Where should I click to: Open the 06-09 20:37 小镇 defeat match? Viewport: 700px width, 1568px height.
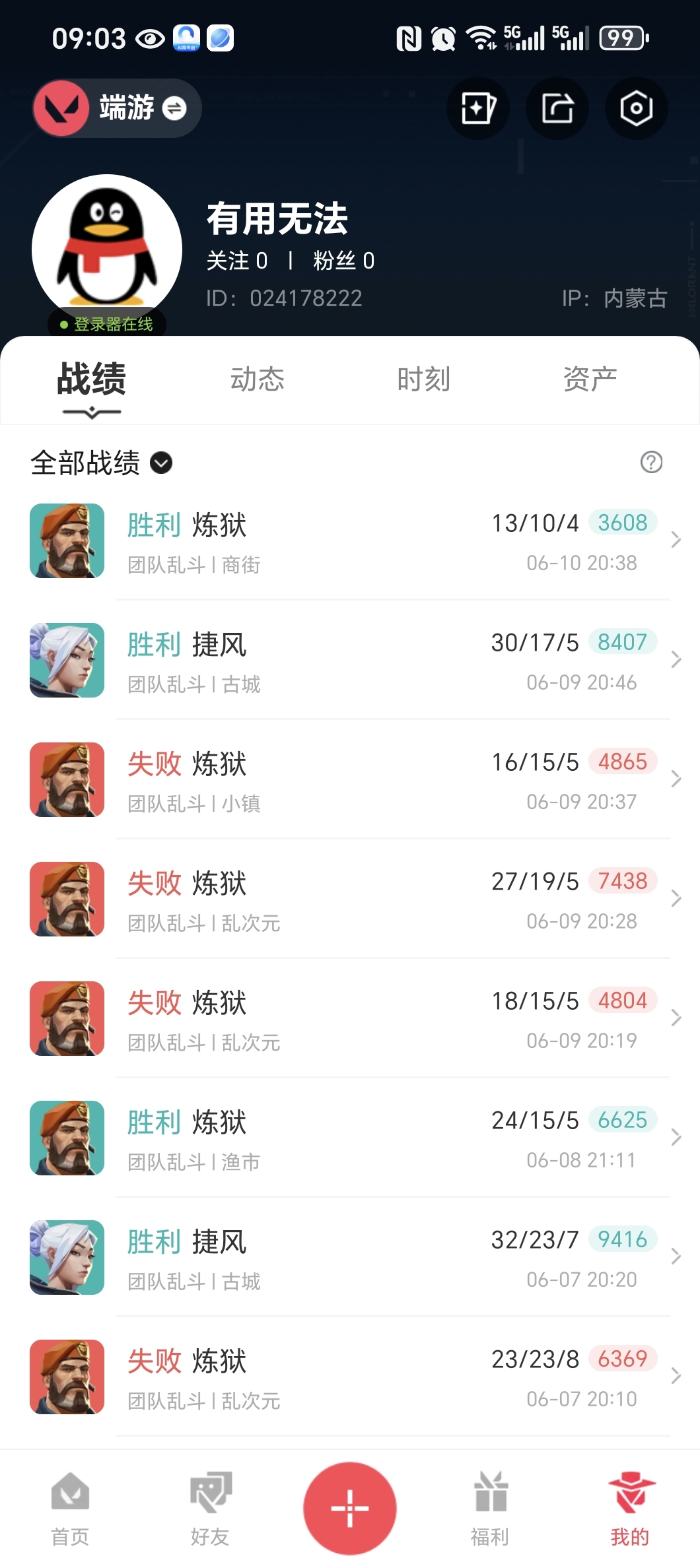click(350, 780)
